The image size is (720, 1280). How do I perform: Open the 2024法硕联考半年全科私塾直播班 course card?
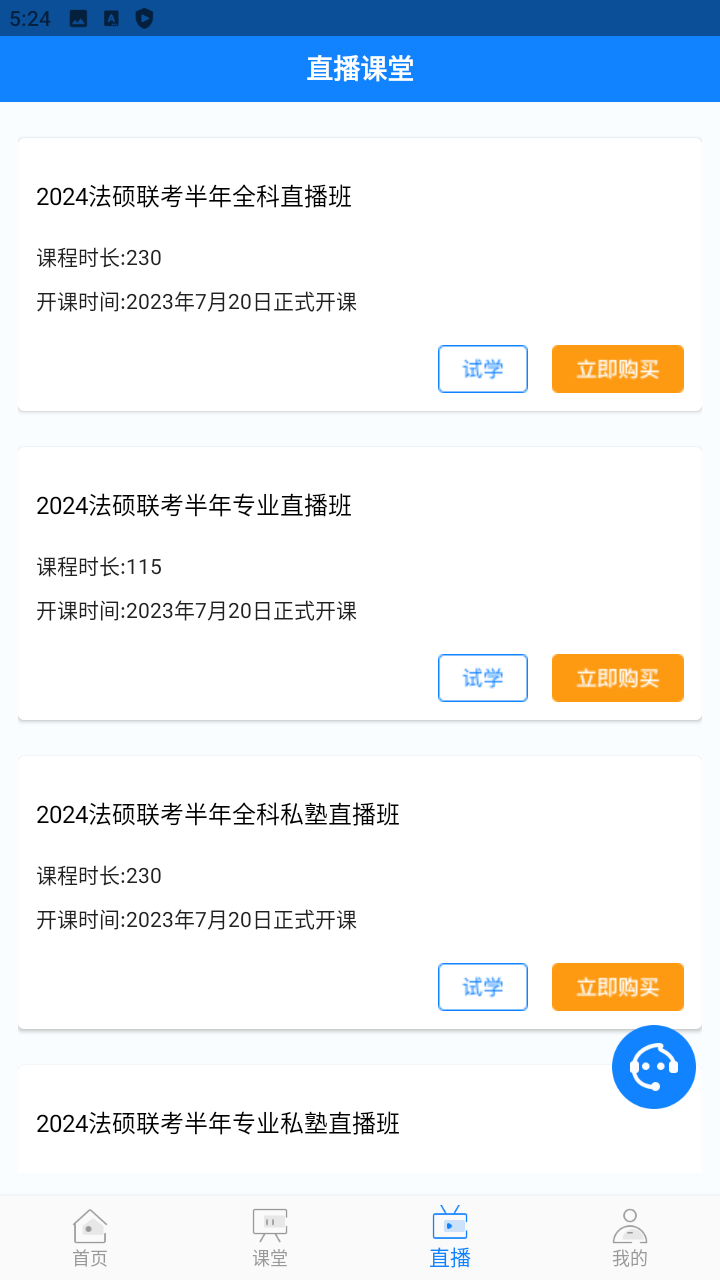pyautogui.click(x=218, y=815)
